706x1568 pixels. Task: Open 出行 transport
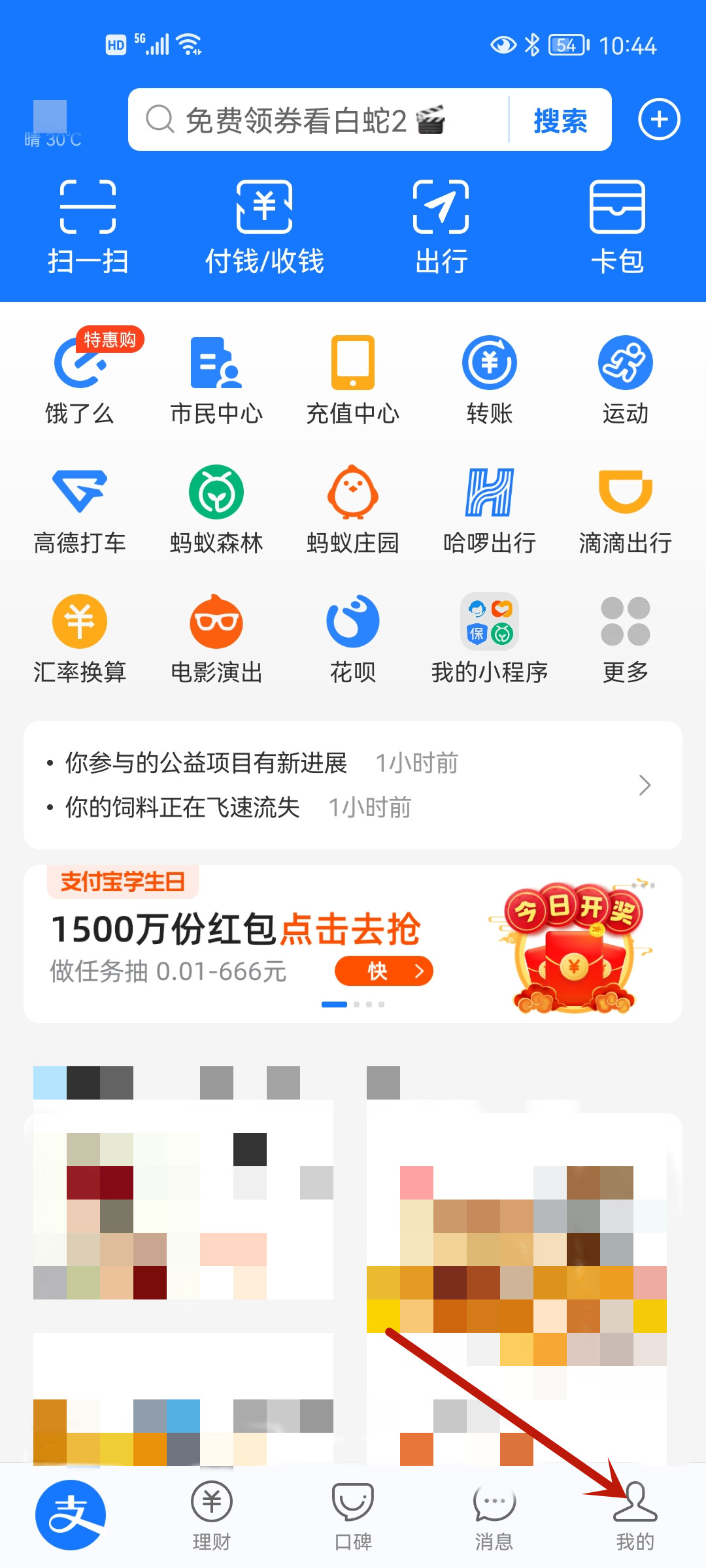tap(441, 226)
